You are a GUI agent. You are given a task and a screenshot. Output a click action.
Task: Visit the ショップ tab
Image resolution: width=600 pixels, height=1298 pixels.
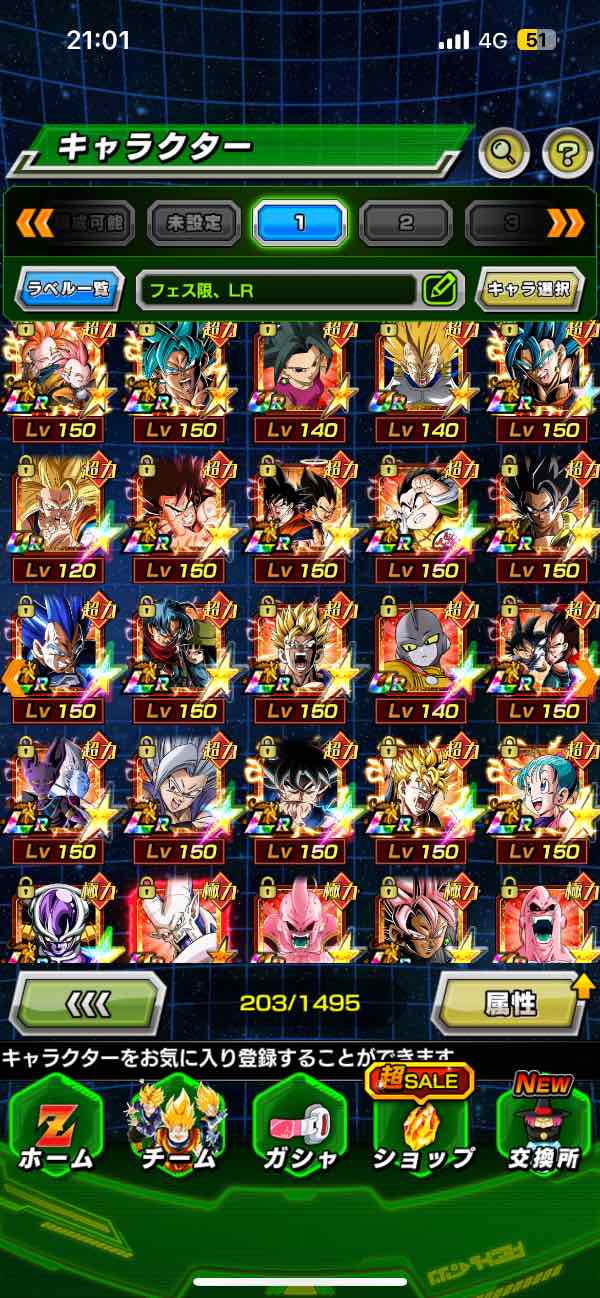click(x=422, y=1125)
